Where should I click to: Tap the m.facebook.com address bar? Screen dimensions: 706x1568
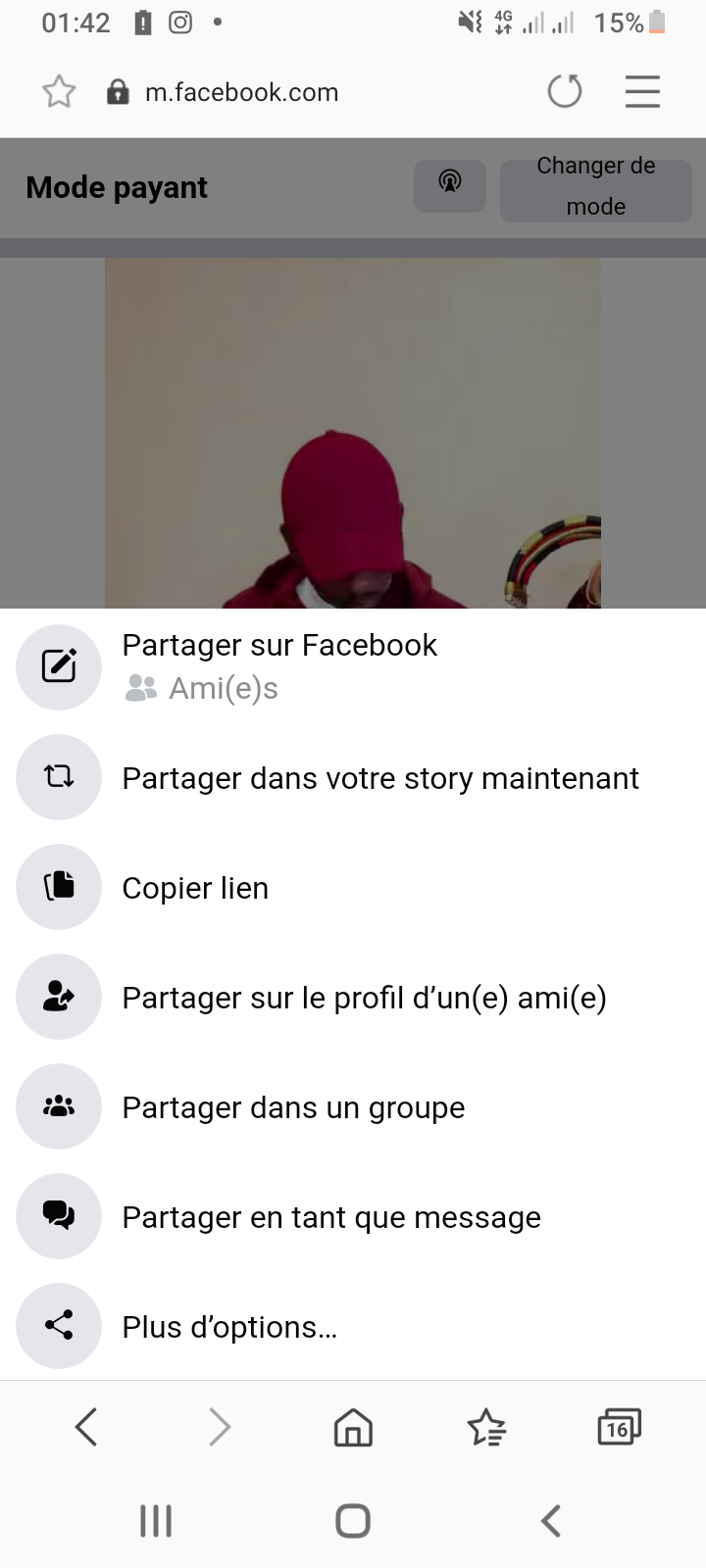(x=241, y=92)
